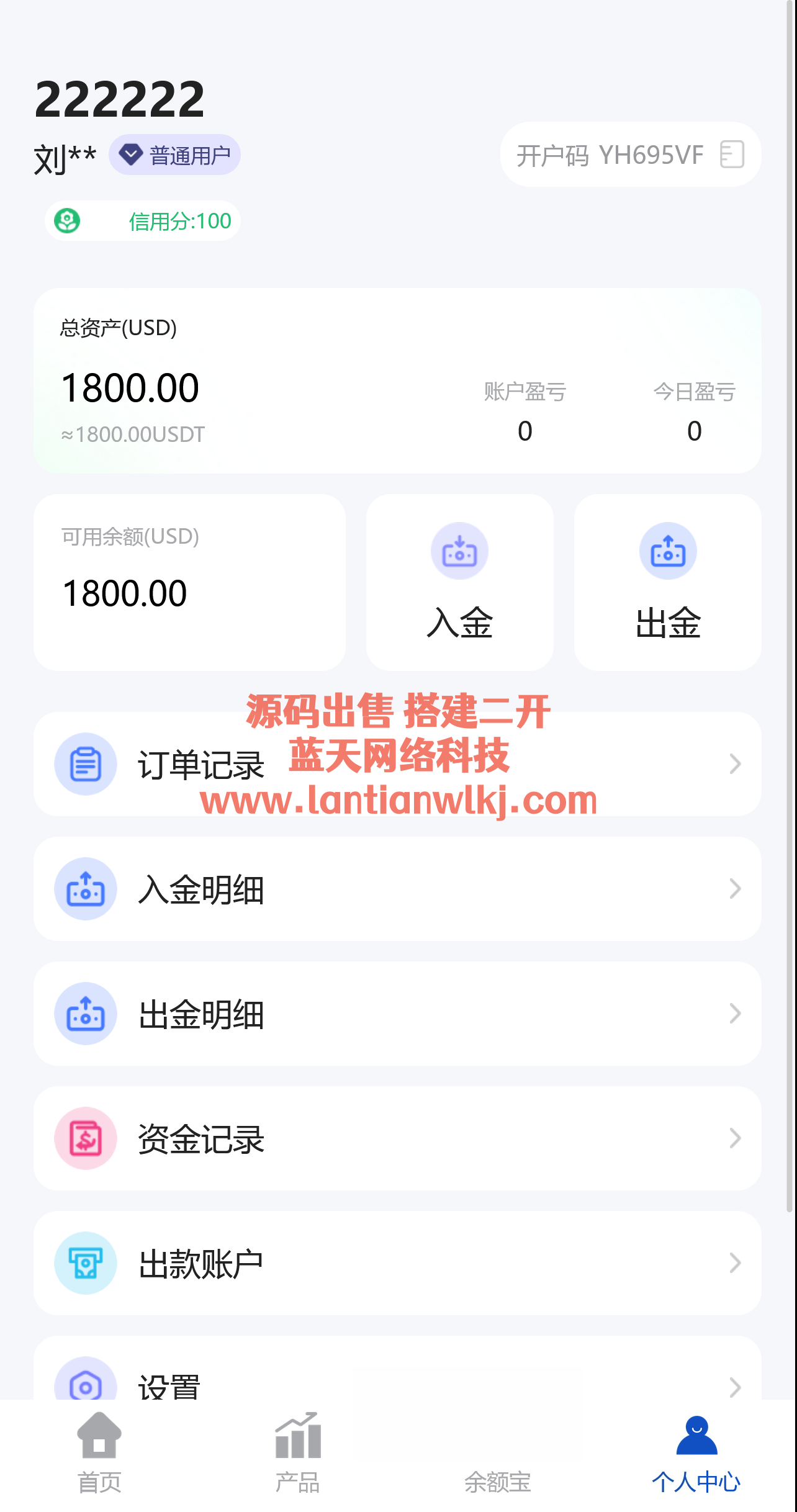Tap the 入金 deposit button
797x1512 pixels.
(x=459, y=582)
